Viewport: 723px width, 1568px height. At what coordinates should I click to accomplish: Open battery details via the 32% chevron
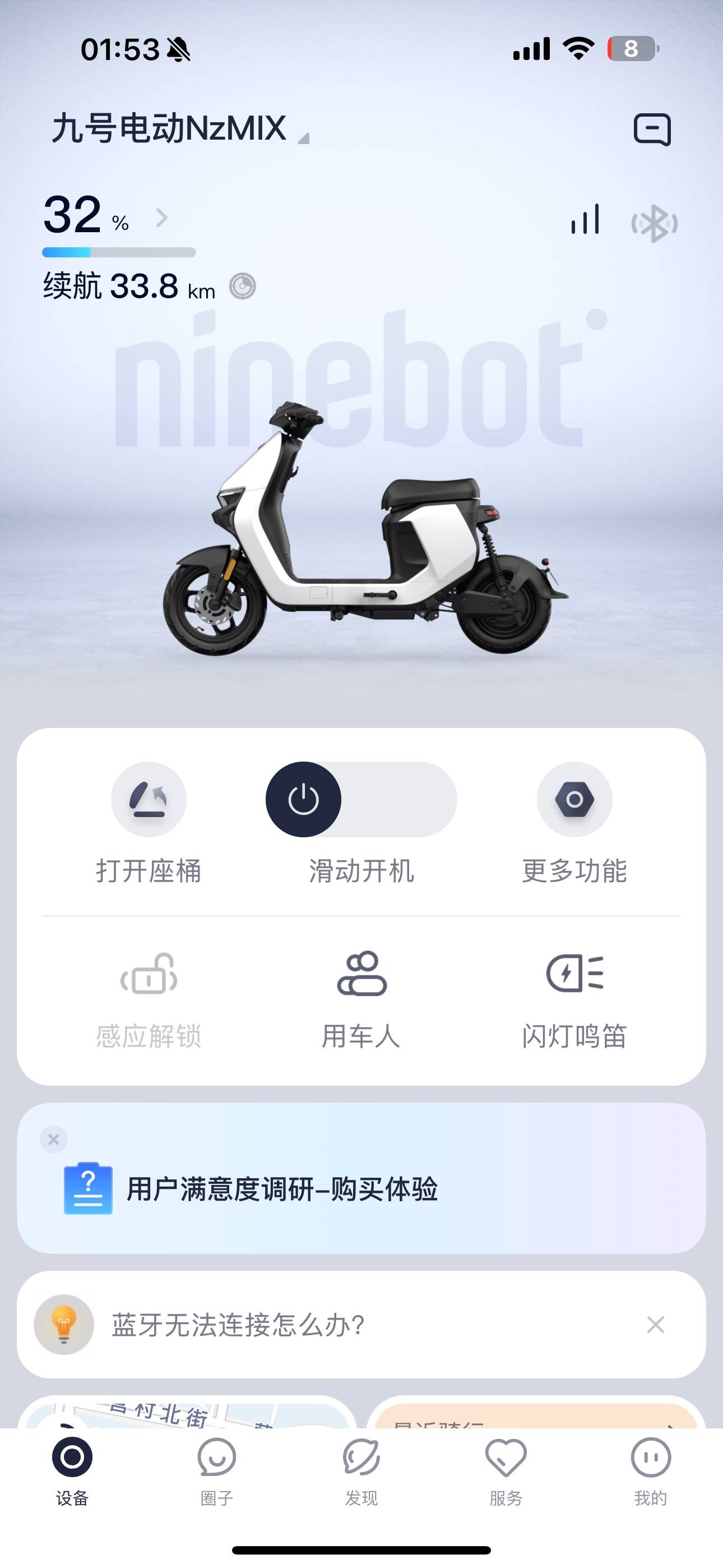pos(161,217)
